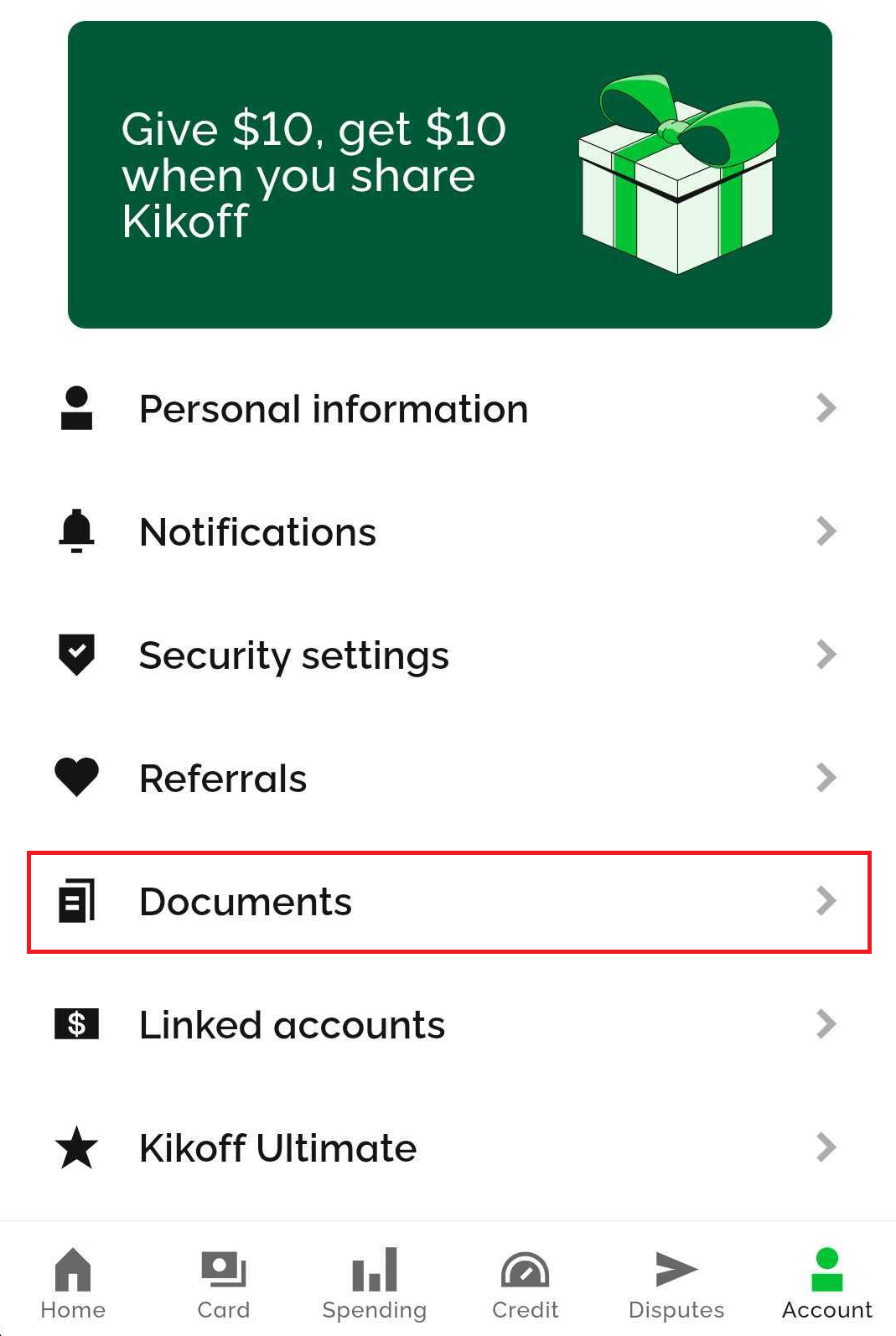Image resolution: width=896 pixels, height=1336 pixels.
Task: Open Personal information settings
Action: point(448,409)
